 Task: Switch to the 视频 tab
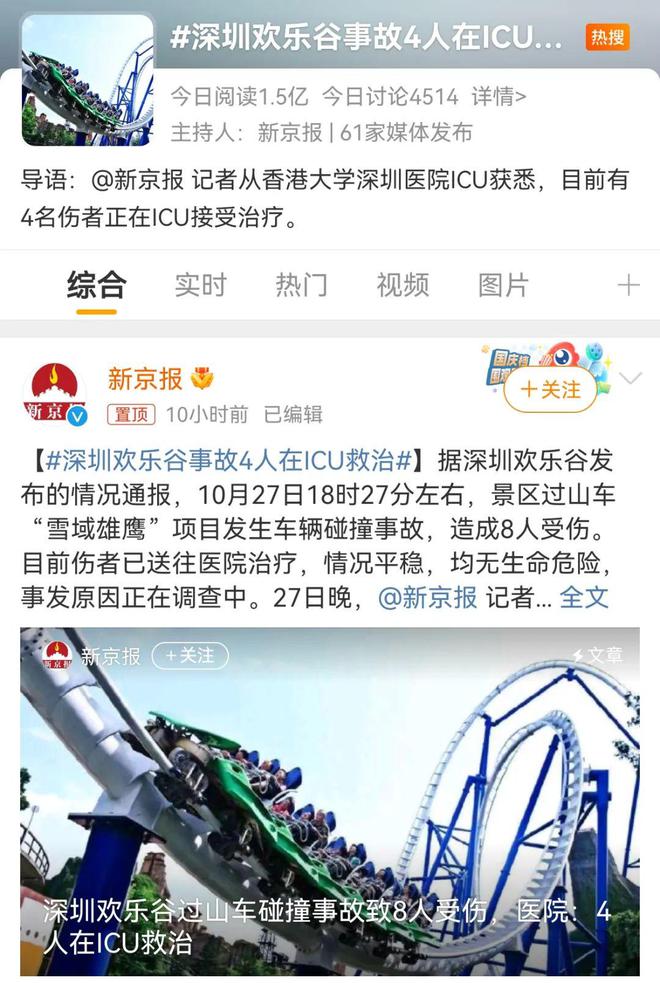coord(402,285)
